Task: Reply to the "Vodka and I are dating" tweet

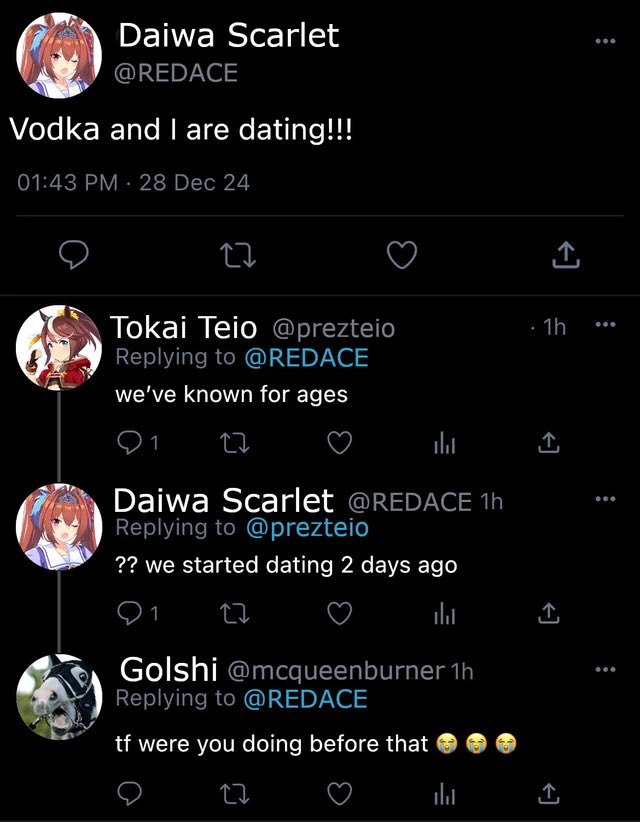Action: point(73,255)
